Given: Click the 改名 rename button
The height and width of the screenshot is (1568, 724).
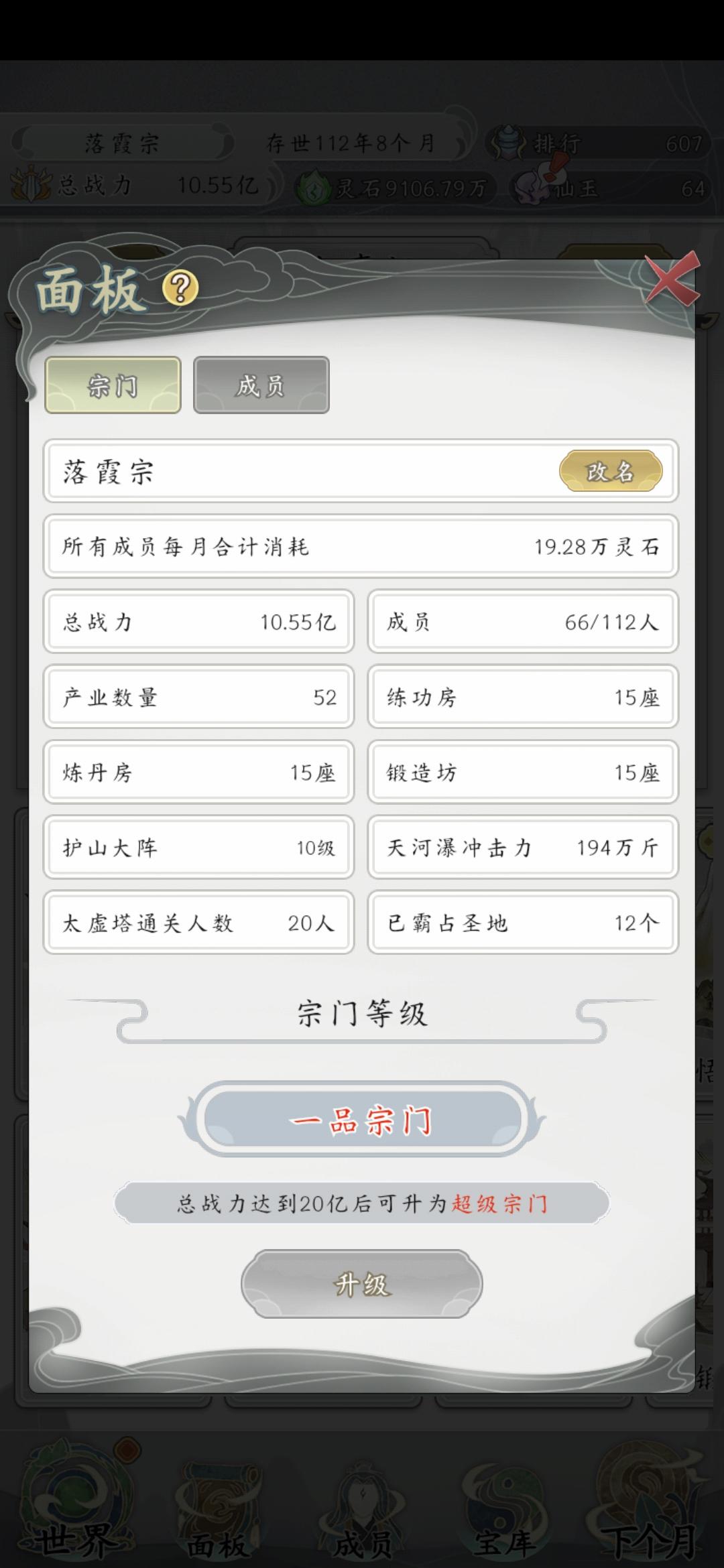Looking at the screenshot, I should [611, 472].
